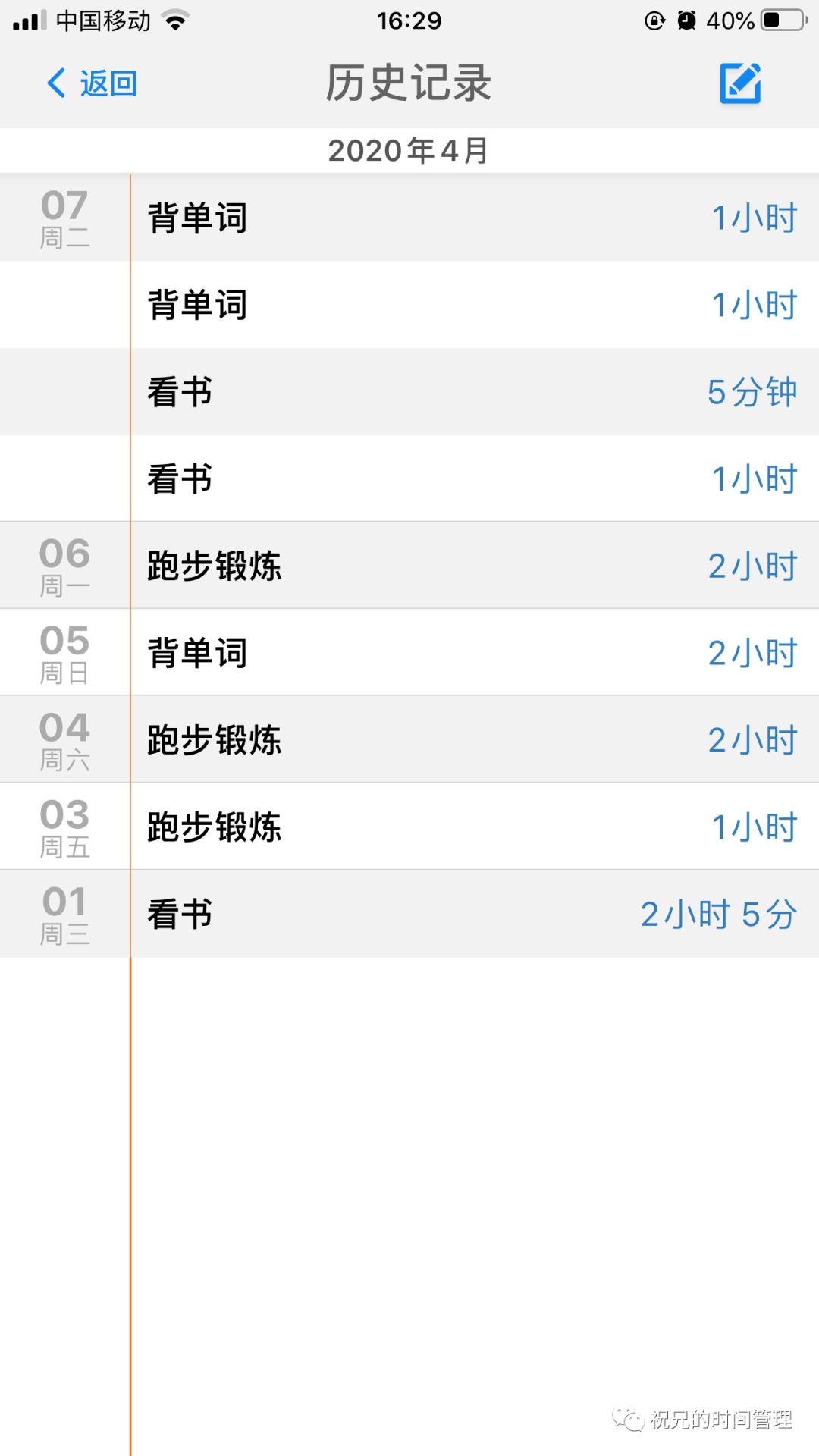Tap the back chevron icon
This screenshot has width=819, height=1456.
54,83
